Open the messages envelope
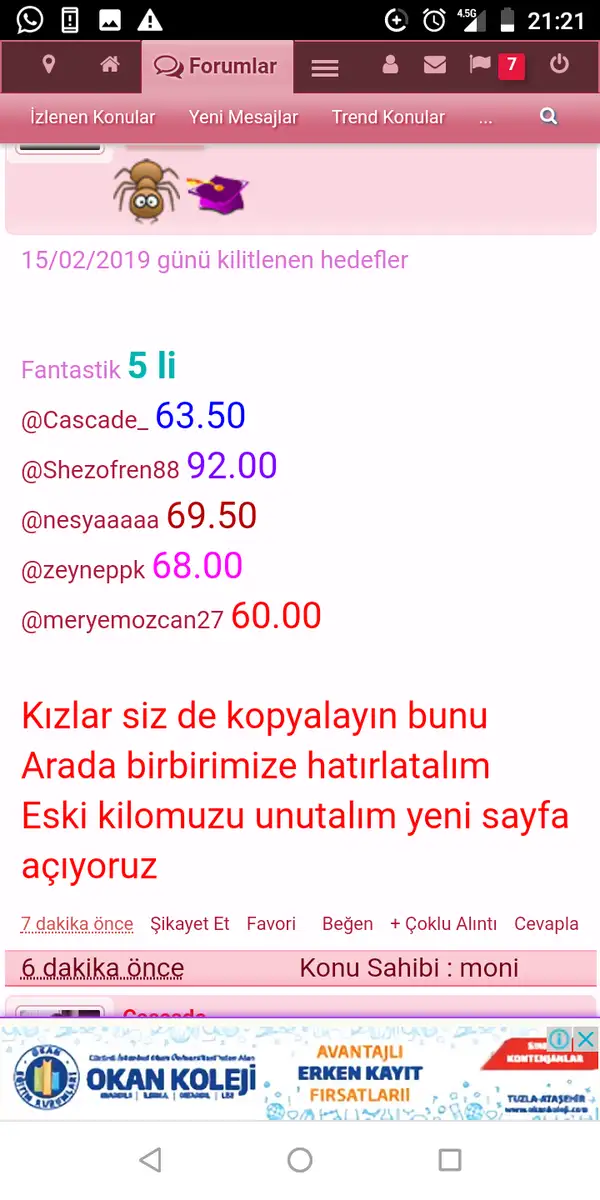Viewport: 600px width, 1200px height. 434,65
